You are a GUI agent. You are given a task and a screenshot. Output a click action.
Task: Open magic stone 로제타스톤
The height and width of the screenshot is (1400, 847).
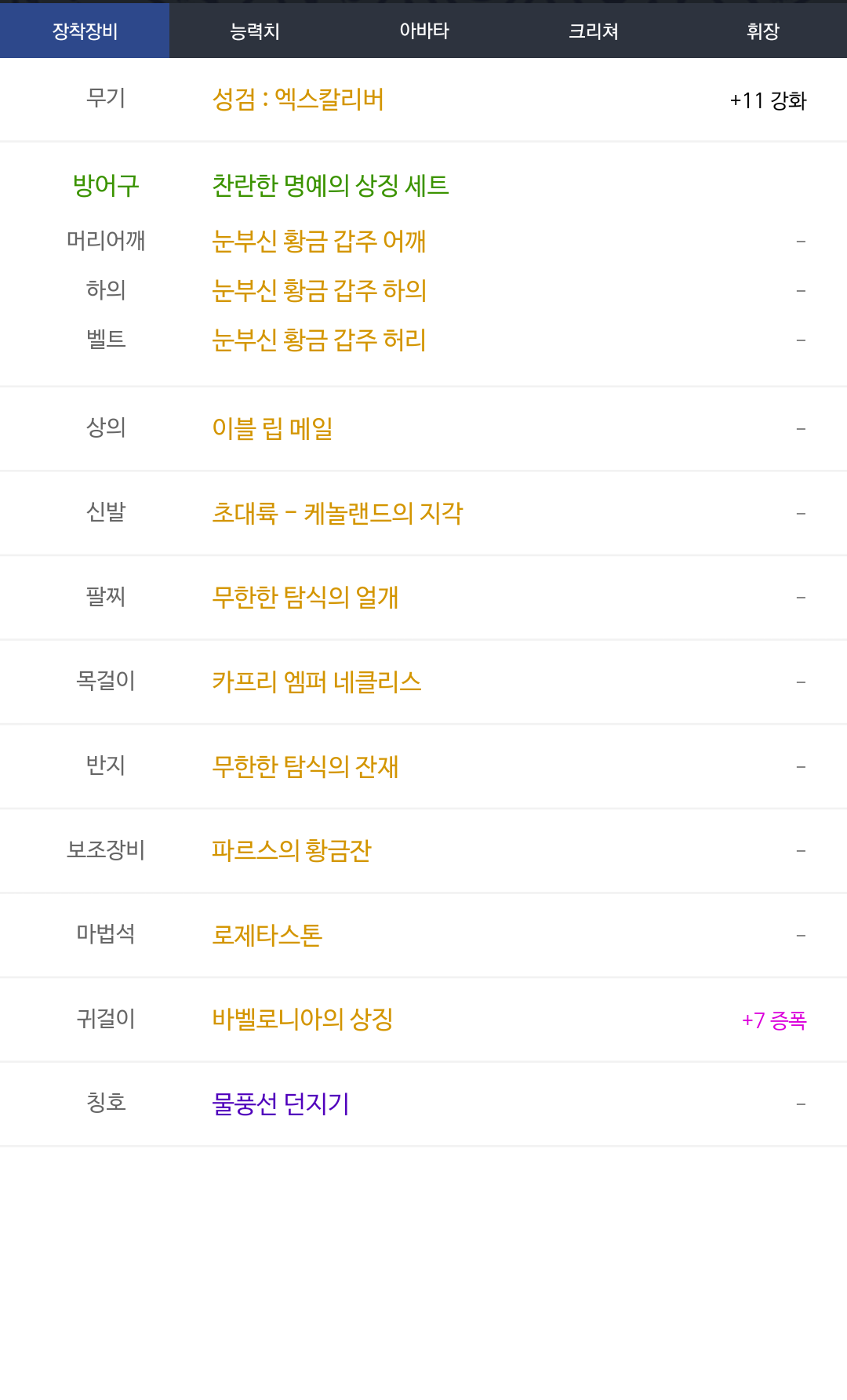click(x=267, y=935)
